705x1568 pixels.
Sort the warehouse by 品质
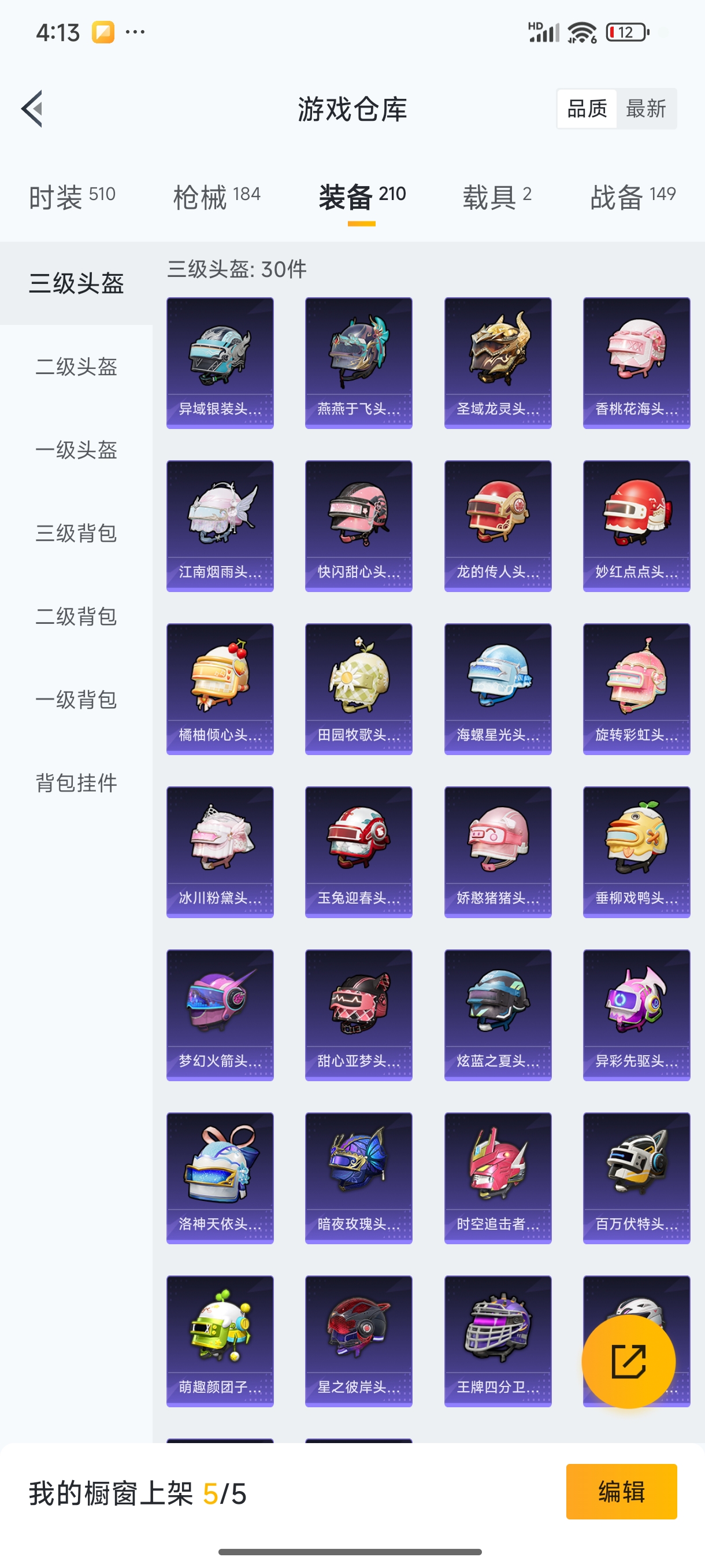point(587,109)
